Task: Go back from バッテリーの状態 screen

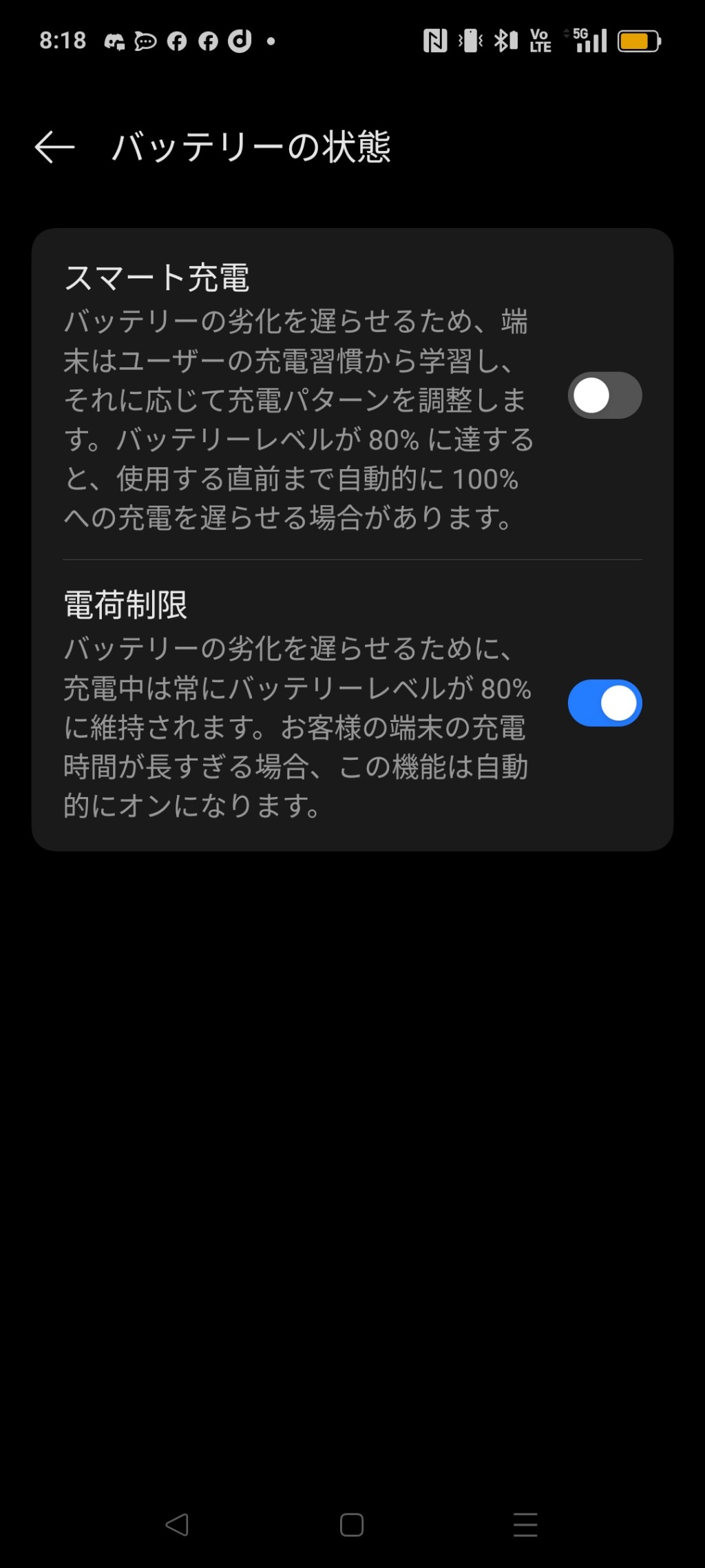Action: 54,147
